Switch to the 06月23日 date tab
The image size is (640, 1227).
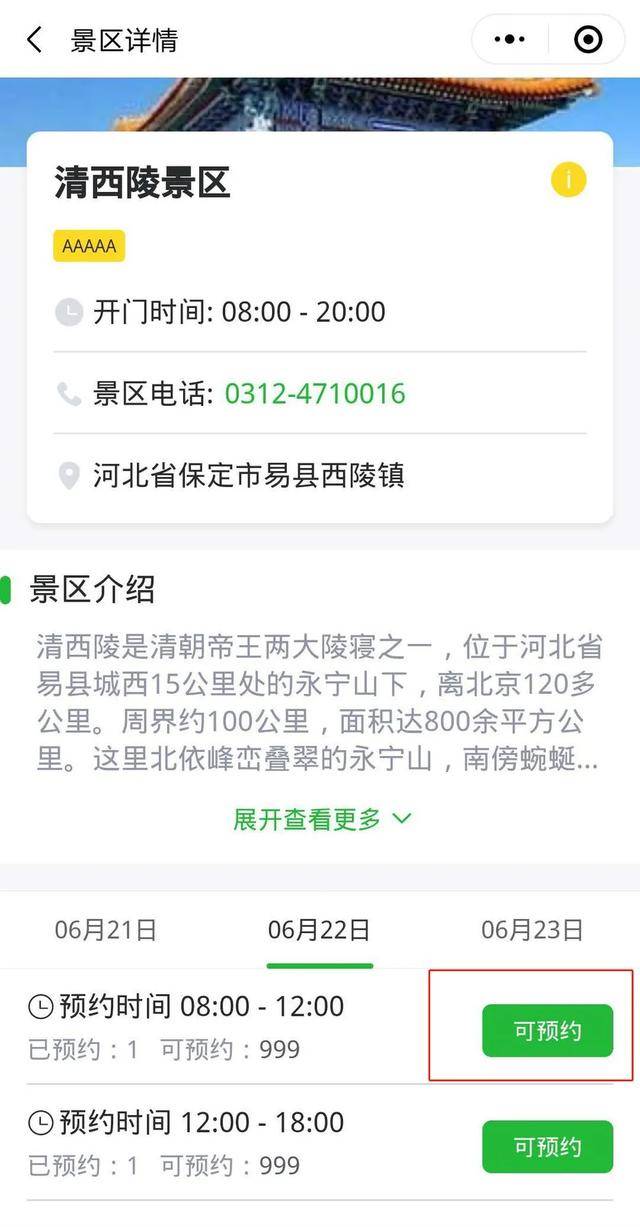tap(532, 930)
